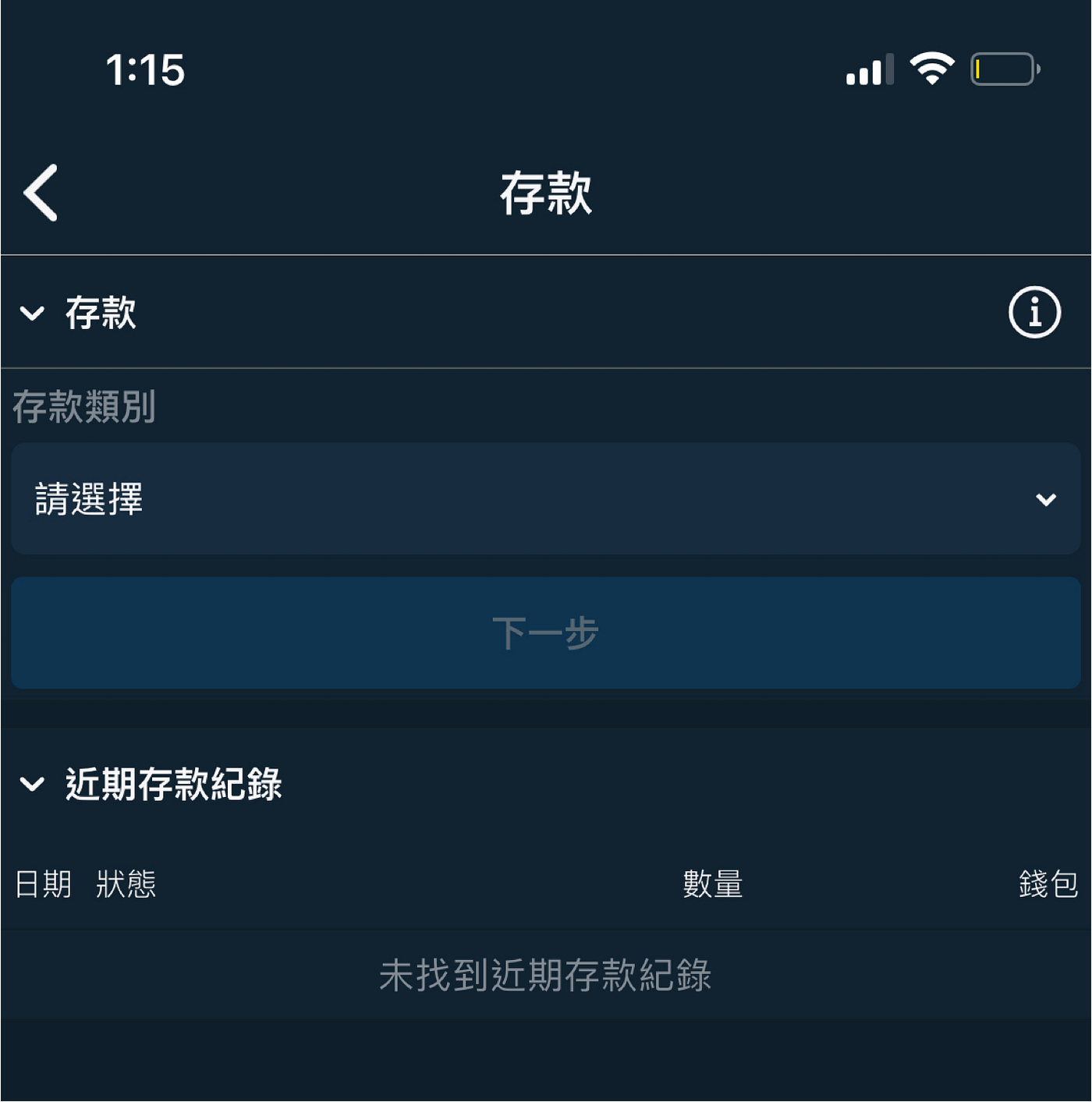This screenshot has width=1092, height=1102.
Task: Go back using the top-left arrow
Action: click(41, 193)
